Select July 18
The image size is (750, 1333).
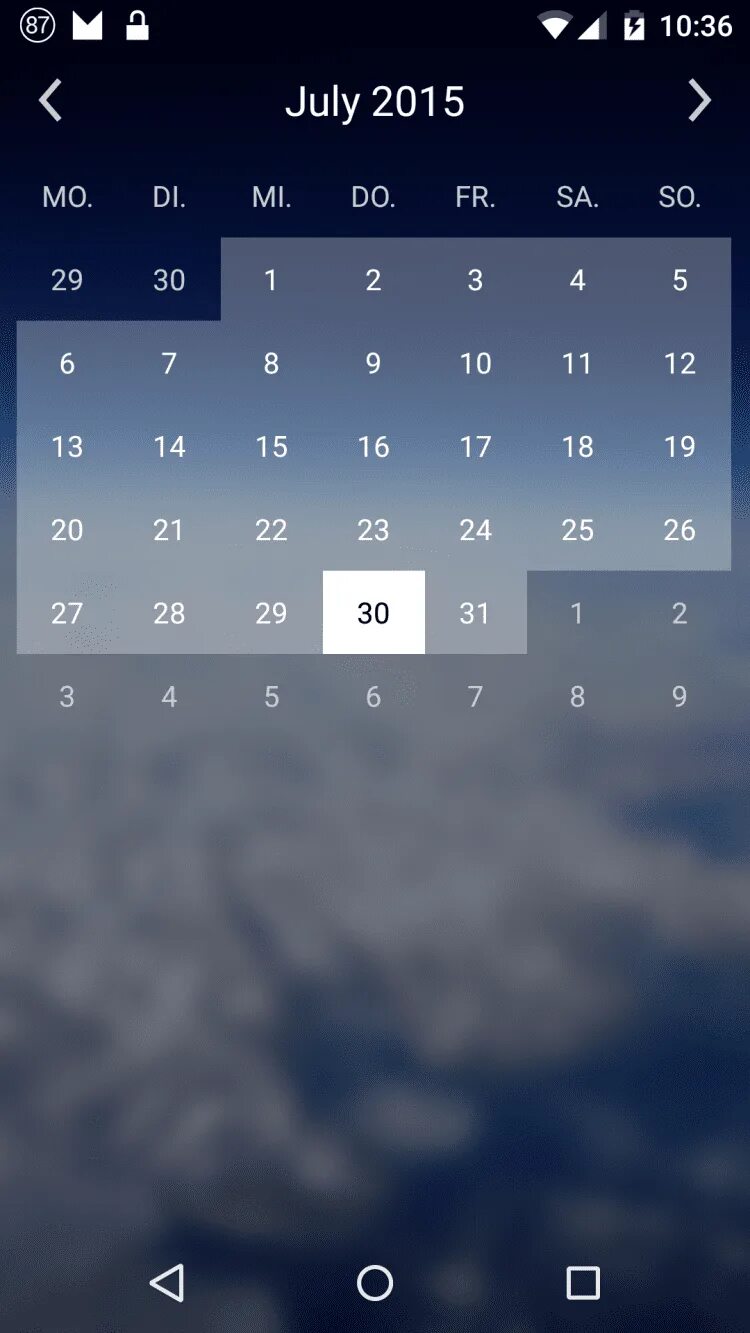point(577,446)
